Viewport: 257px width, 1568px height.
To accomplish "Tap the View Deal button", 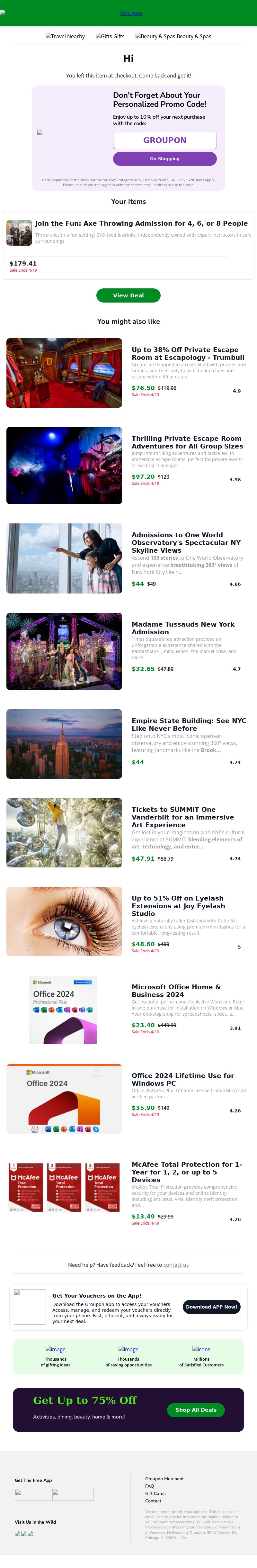I will point(128,295).
